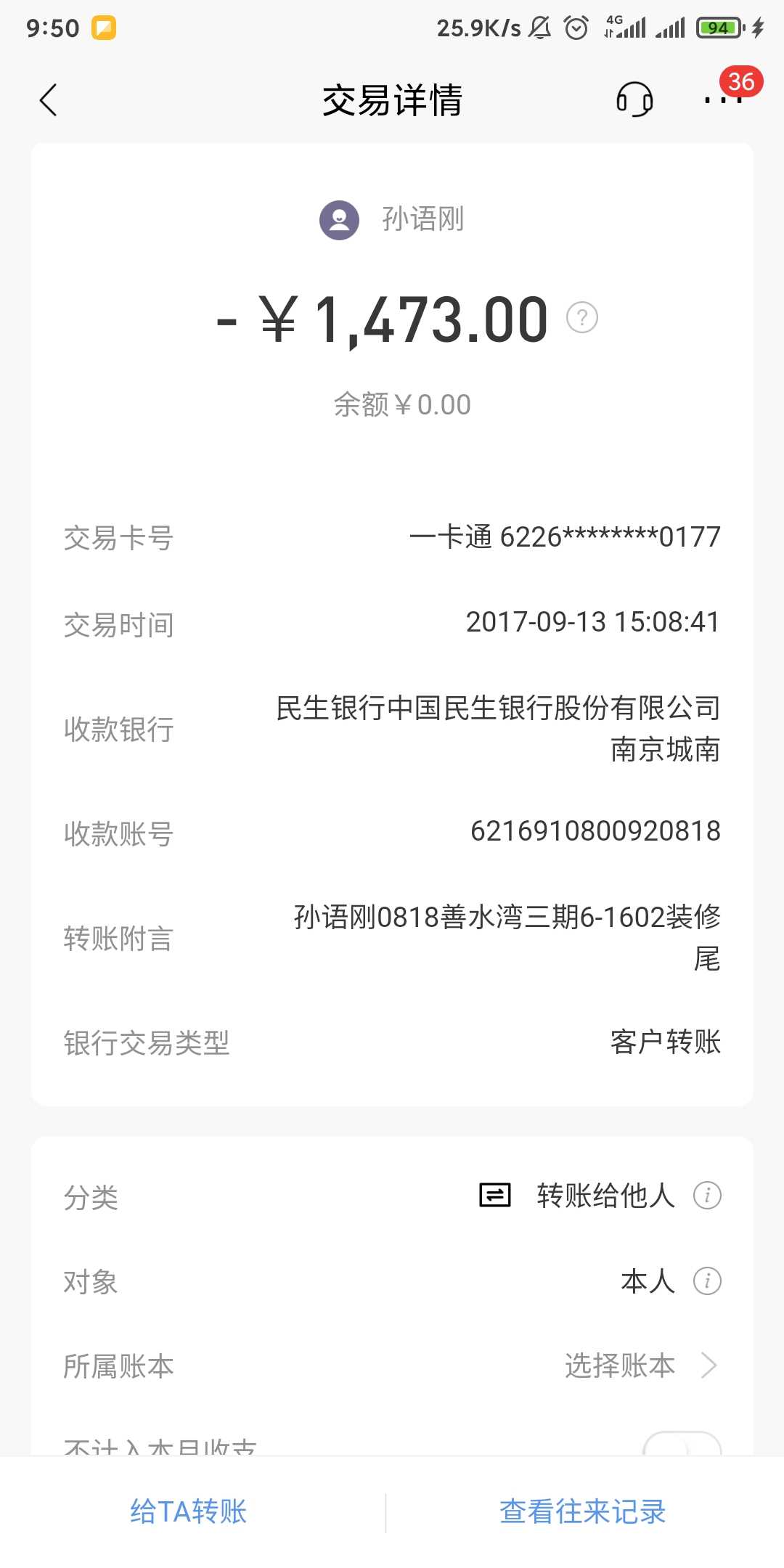This screenshot has width=784, height=1568.
Task: Go back from transaction details
Action: [48, 100]
